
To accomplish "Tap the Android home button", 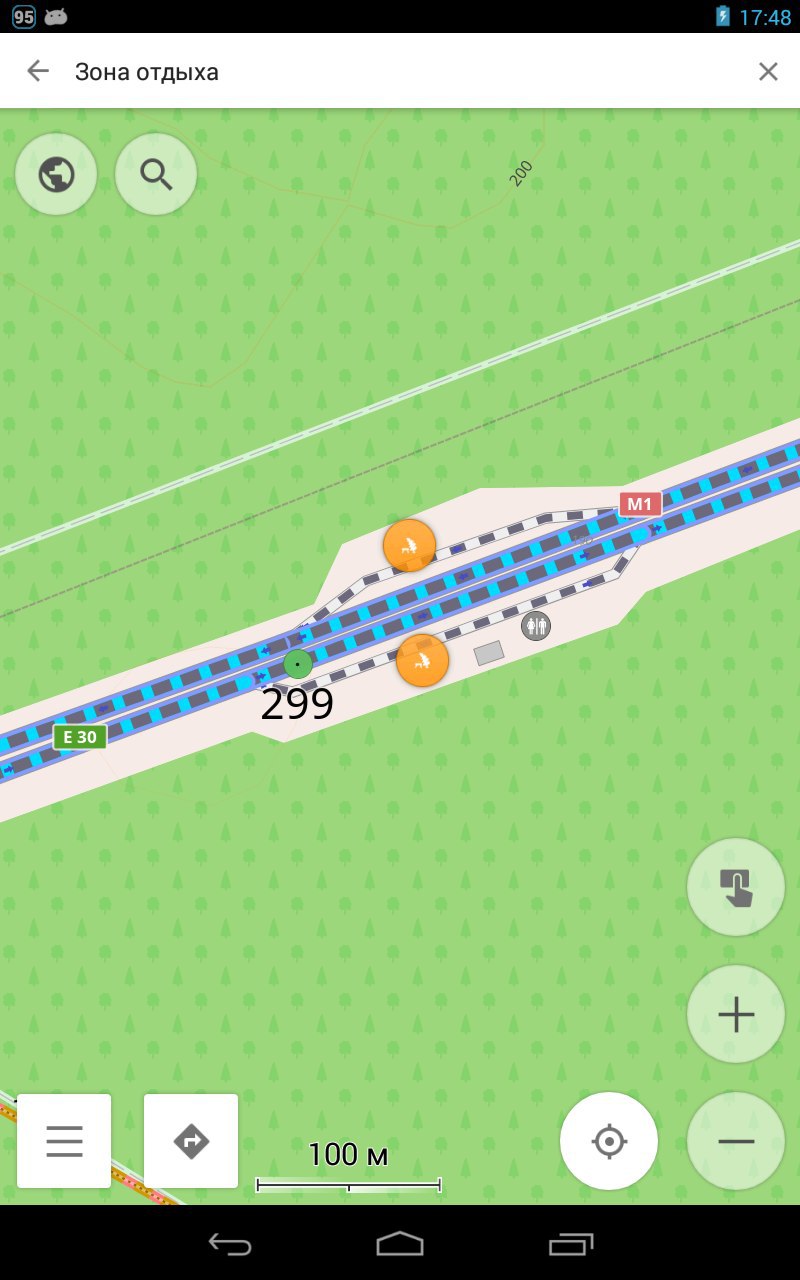I will click(x=400, y=1244).
